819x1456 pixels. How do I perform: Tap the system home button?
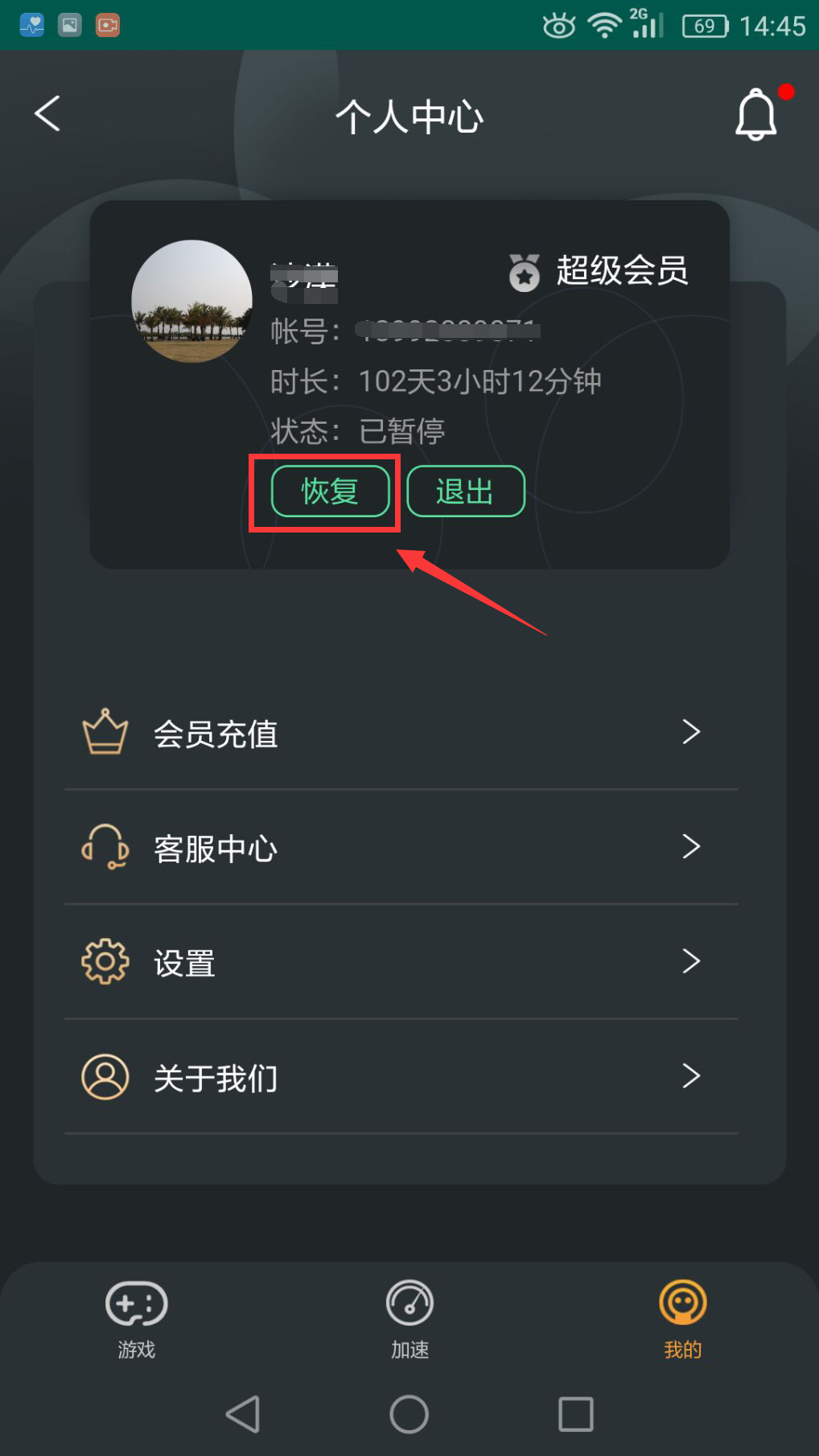pyautogui.click(x=409, y=1414)
